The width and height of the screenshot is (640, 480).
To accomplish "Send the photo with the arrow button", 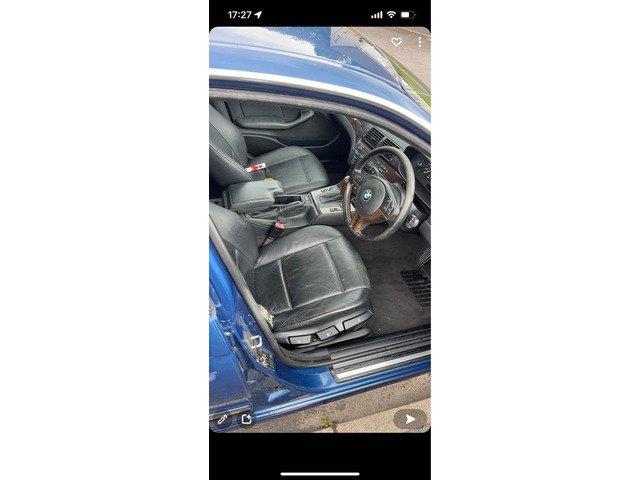I will (409, 419).
